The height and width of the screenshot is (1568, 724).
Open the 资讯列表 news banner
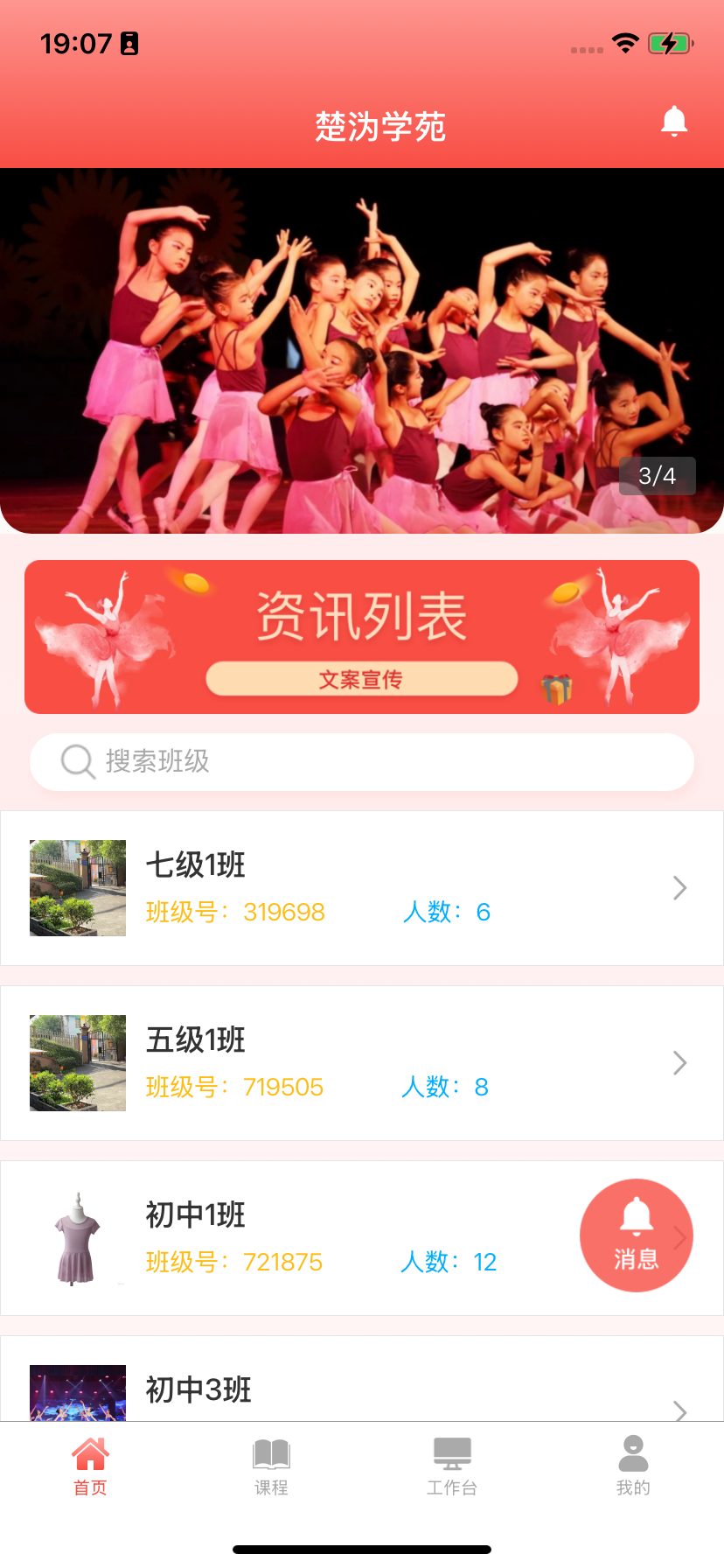(x=362, y=637)
